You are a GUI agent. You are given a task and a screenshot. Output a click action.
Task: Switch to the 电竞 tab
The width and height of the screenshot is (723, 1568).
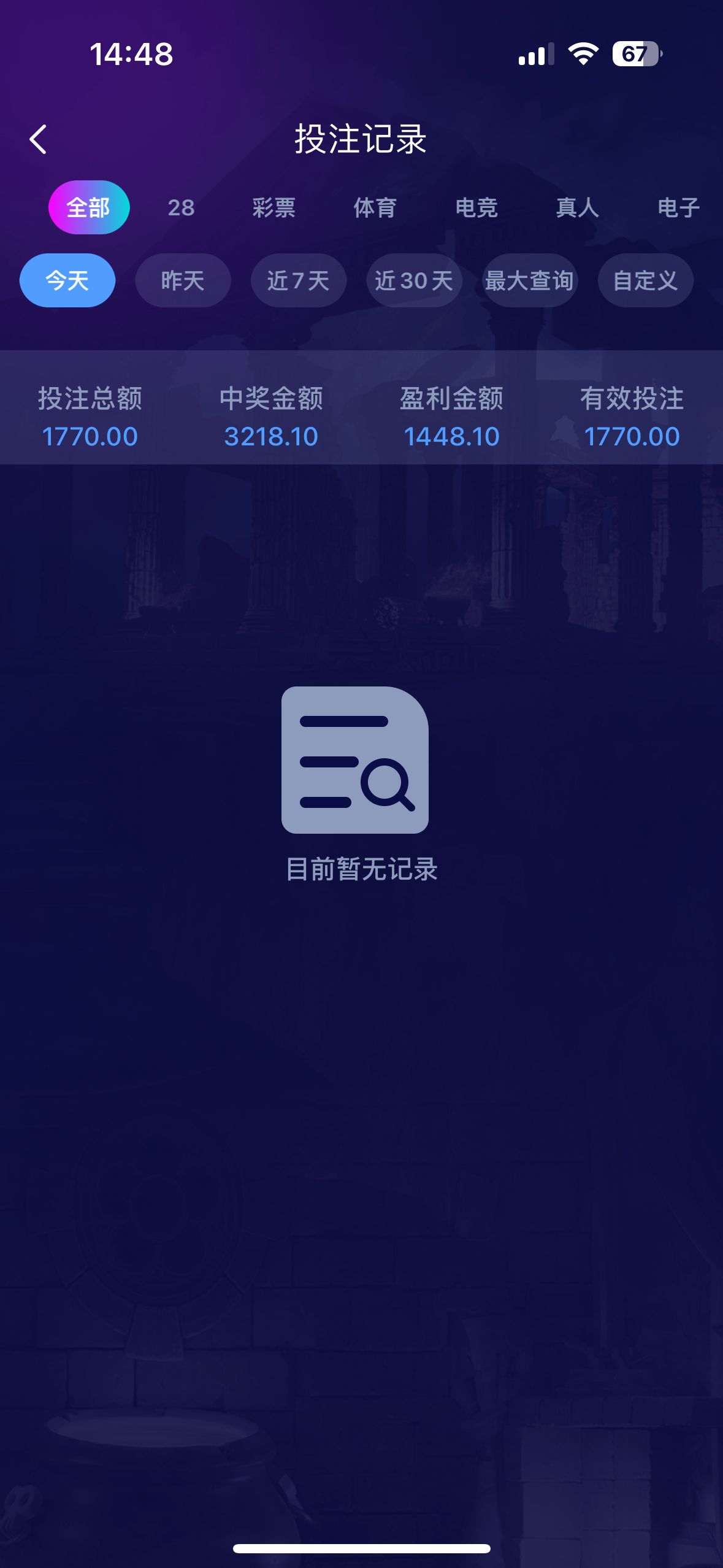476,208
